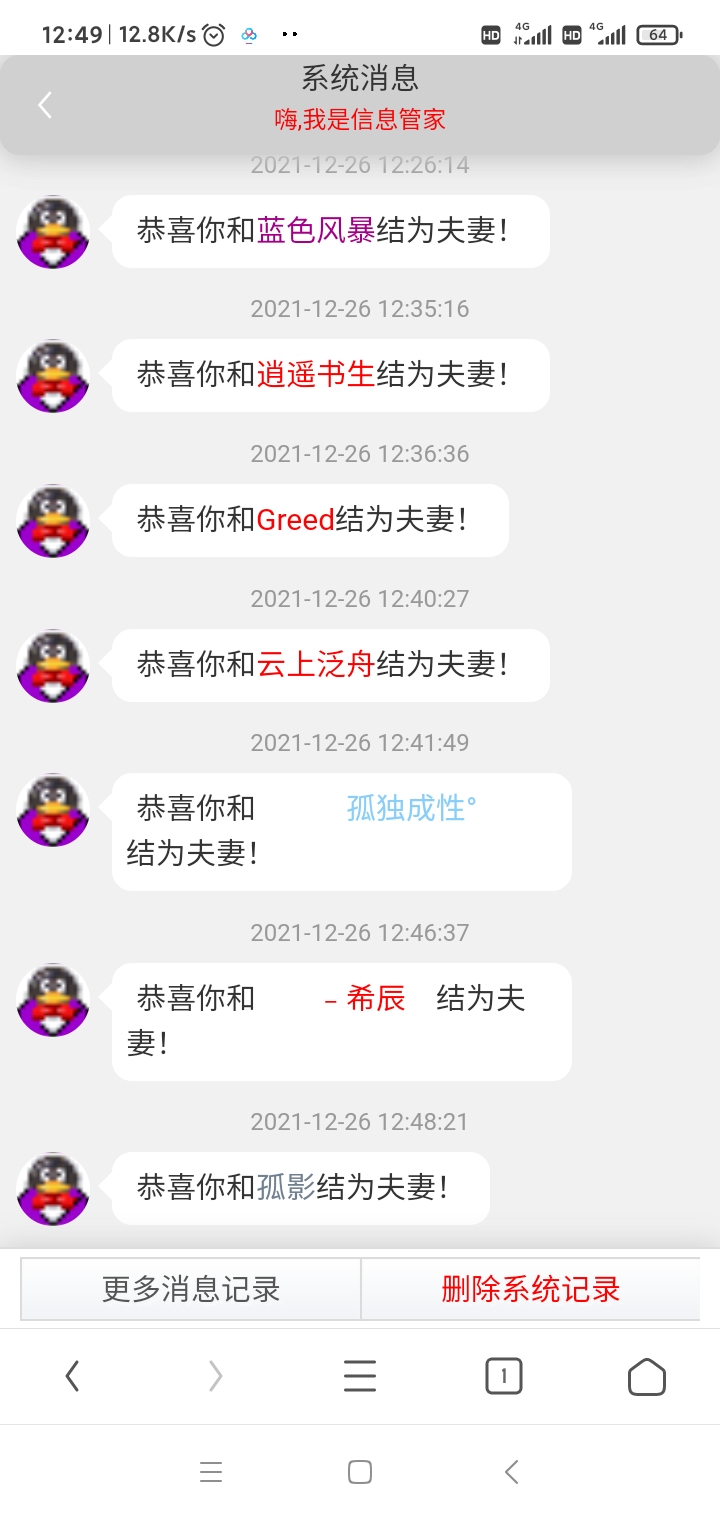Tap the back arrow in the 系统消息 header
Screen dimensions: 720x1520
[x=45, y=104]
